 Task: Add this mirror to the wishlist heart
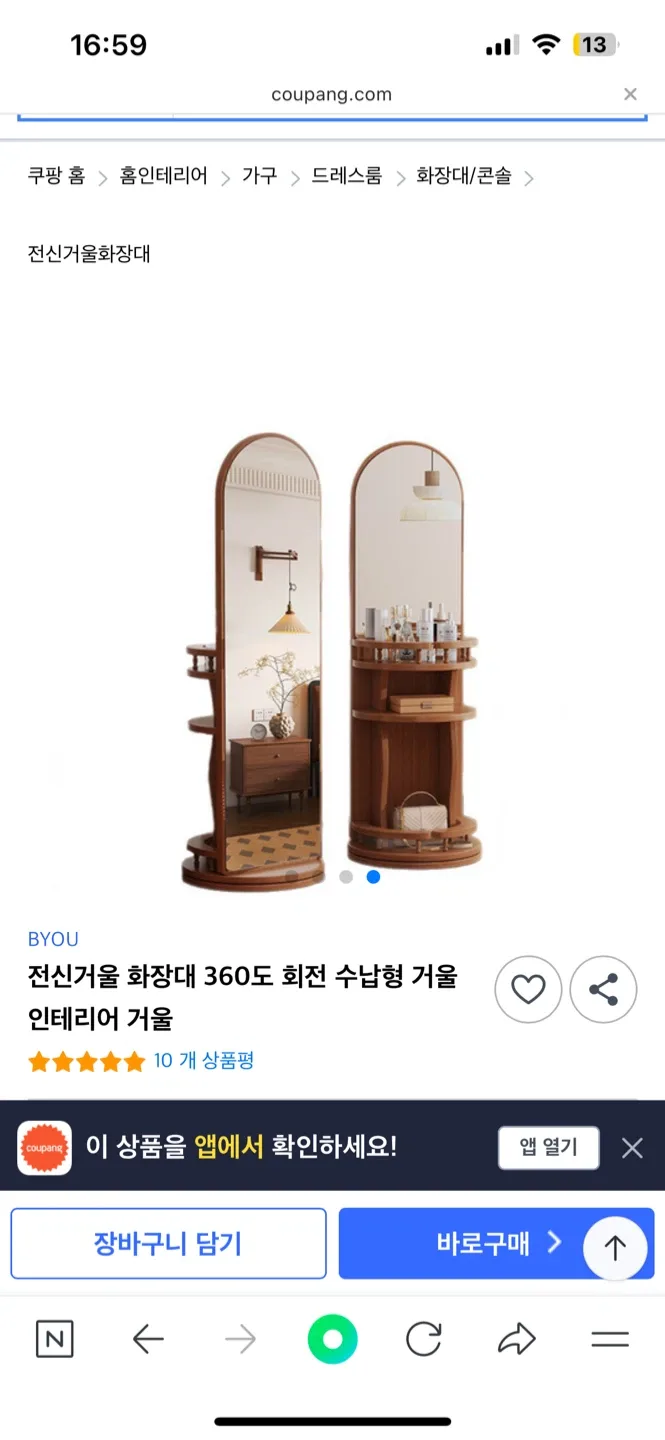pyautogui.click(x=528, y=990)
